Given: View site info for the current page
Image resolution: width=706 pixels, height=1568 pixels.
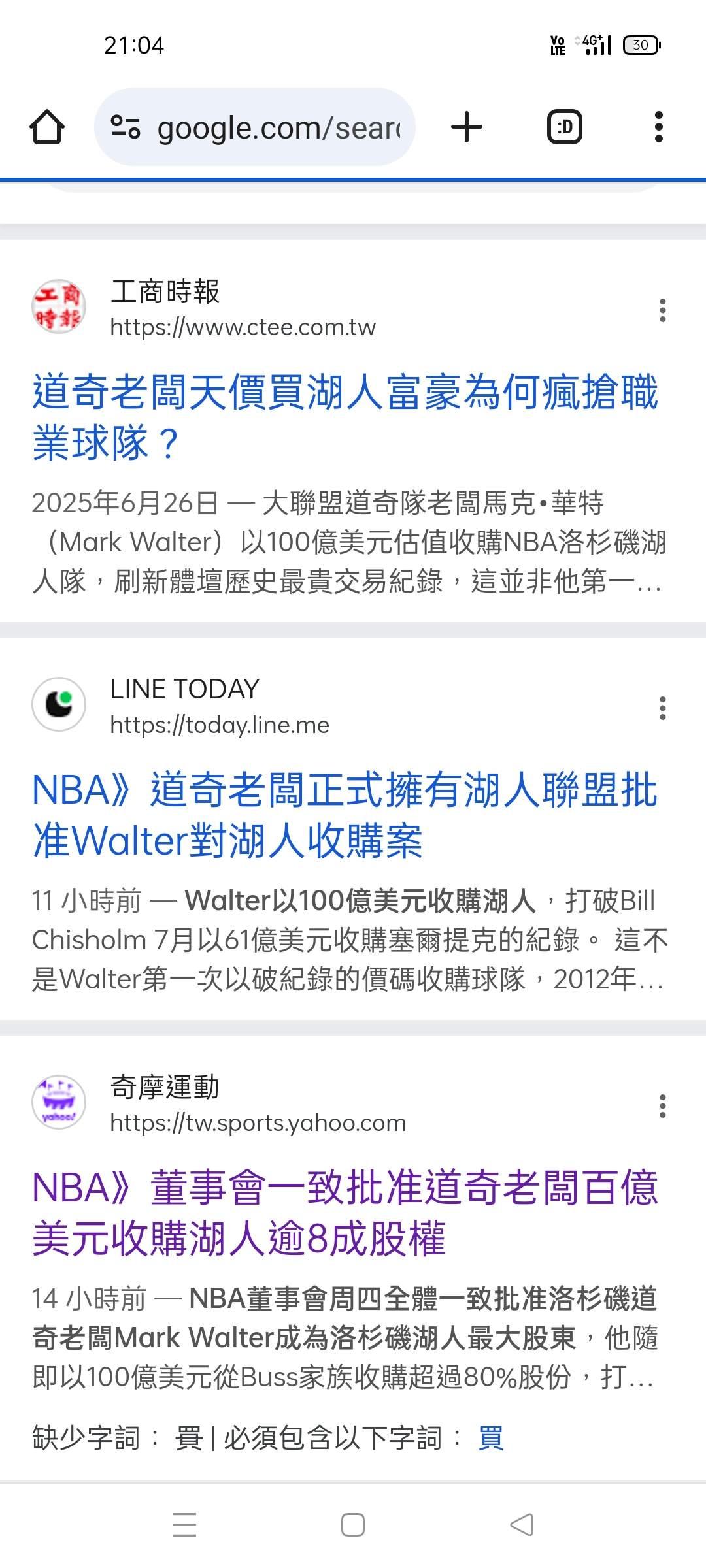Looking at the screenshot, I should coord(125,127).
